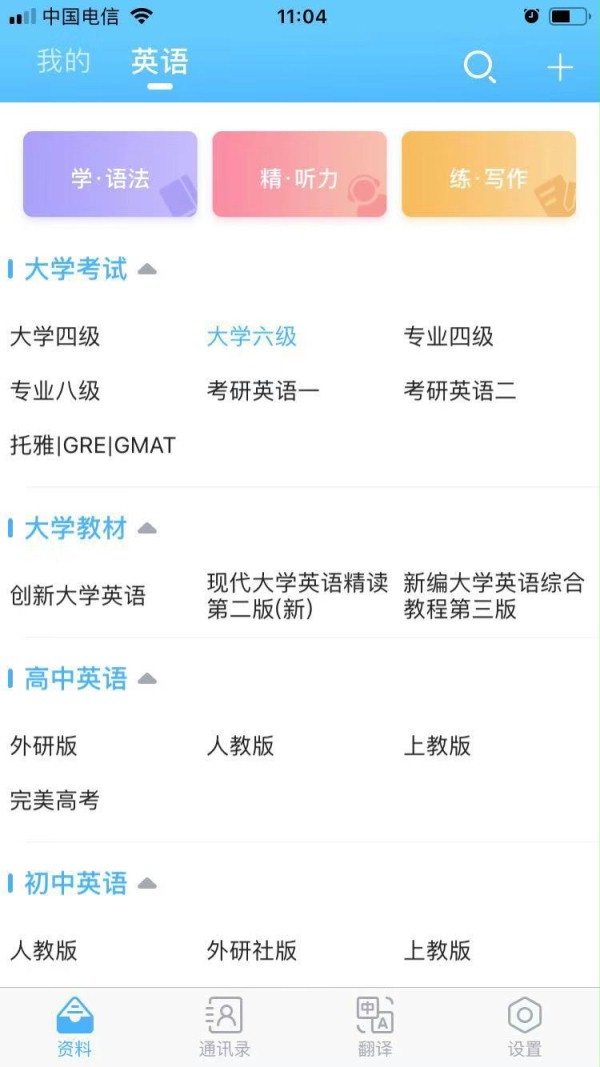Open the 练·写作 card

488,175
